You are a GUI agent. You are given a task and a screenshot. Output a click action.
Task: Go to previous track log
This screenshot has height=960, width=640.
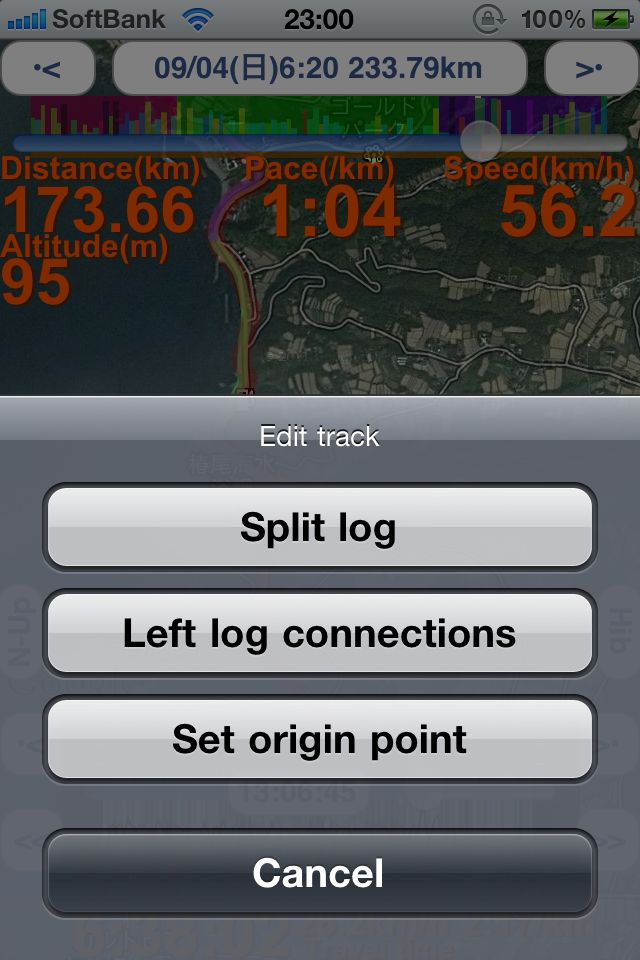(x=48, y=68)
